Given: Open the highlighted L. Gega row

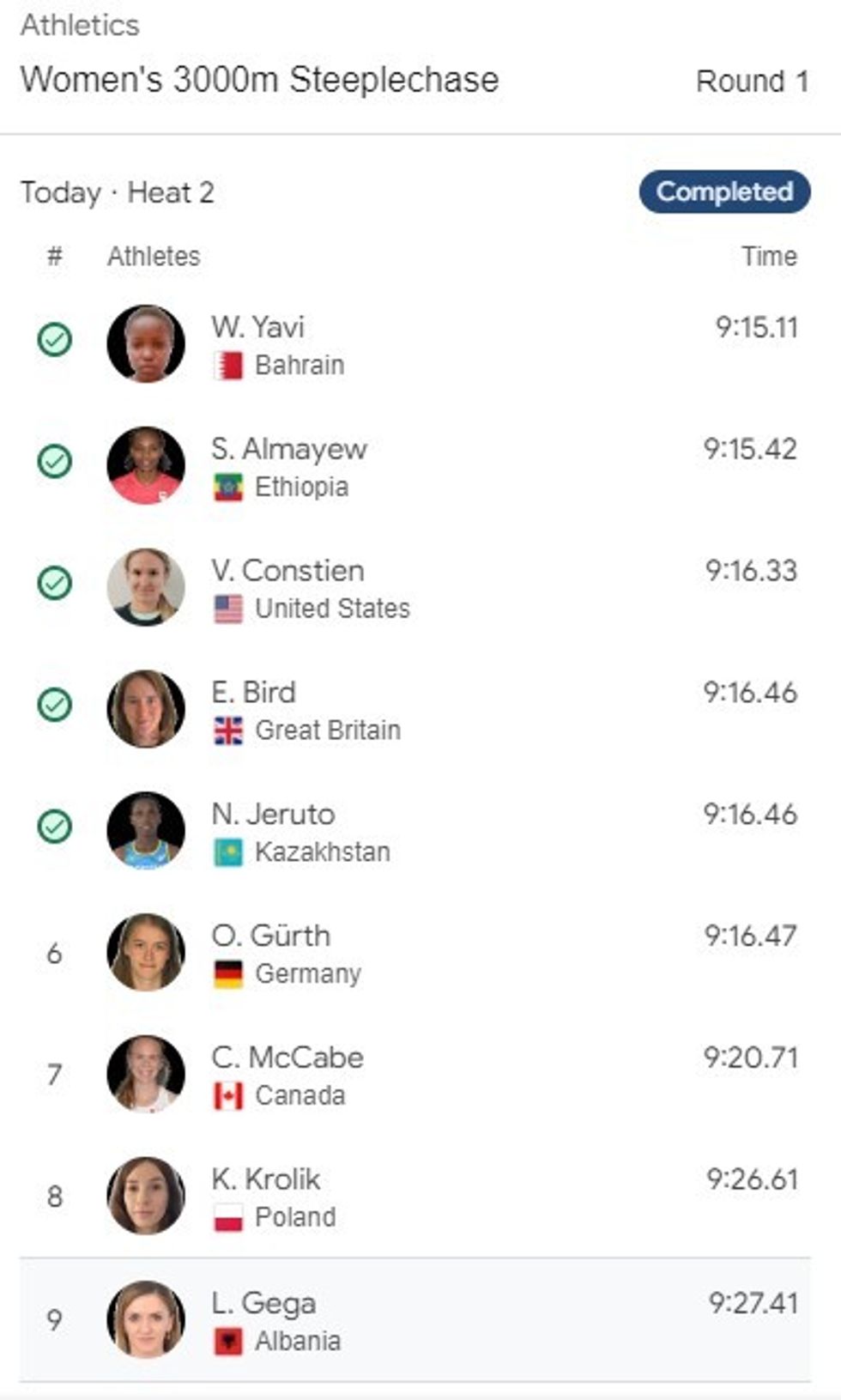Looking at the screenshot, I should [263, 1304].
